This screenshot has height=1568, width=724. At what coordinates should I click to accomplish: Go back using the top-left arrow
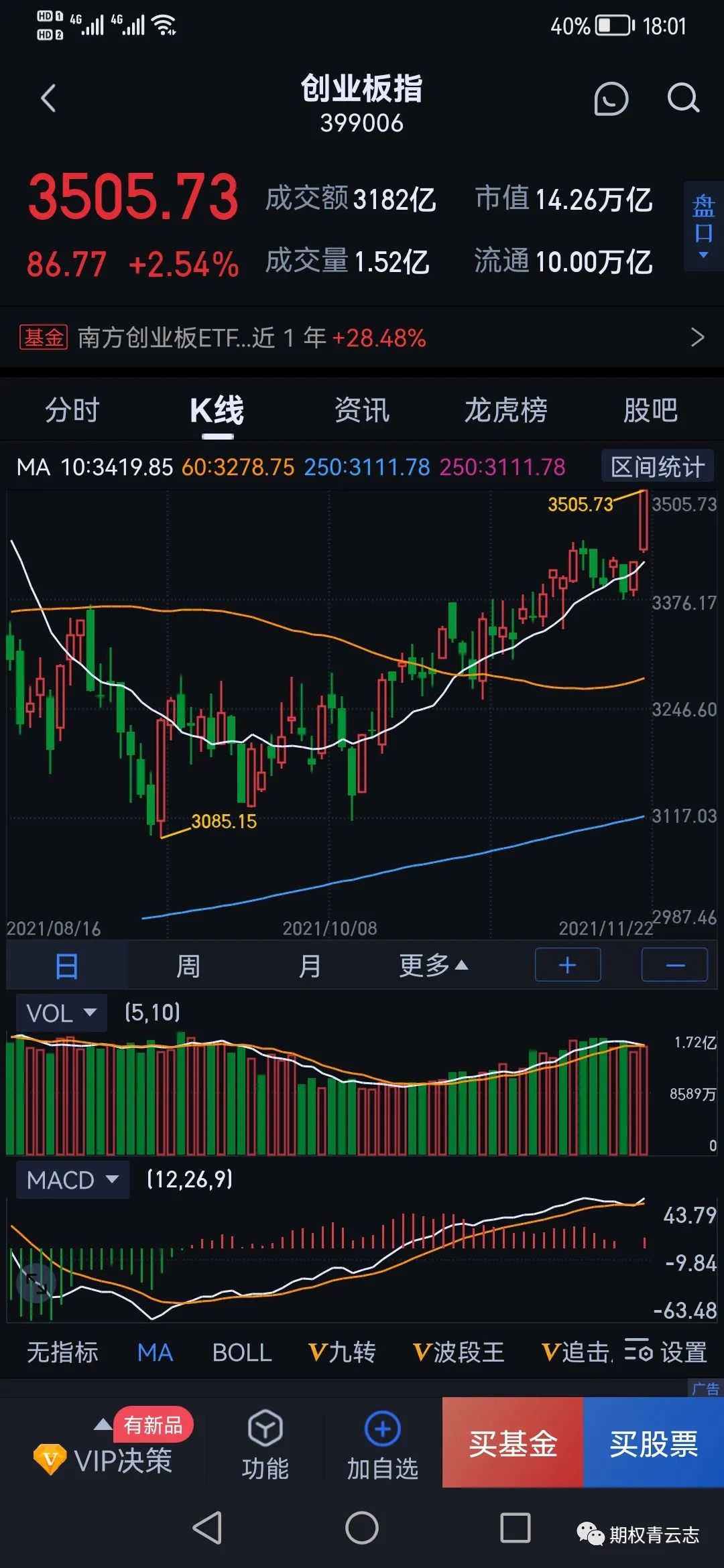point(48,99)
